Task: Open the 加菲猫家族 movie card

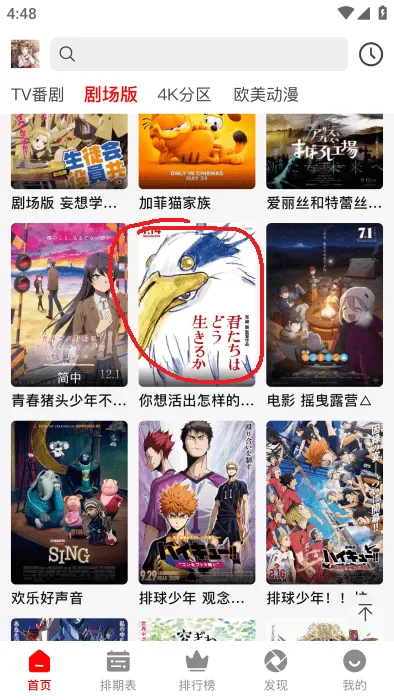Action: click(x=197, y=162)
